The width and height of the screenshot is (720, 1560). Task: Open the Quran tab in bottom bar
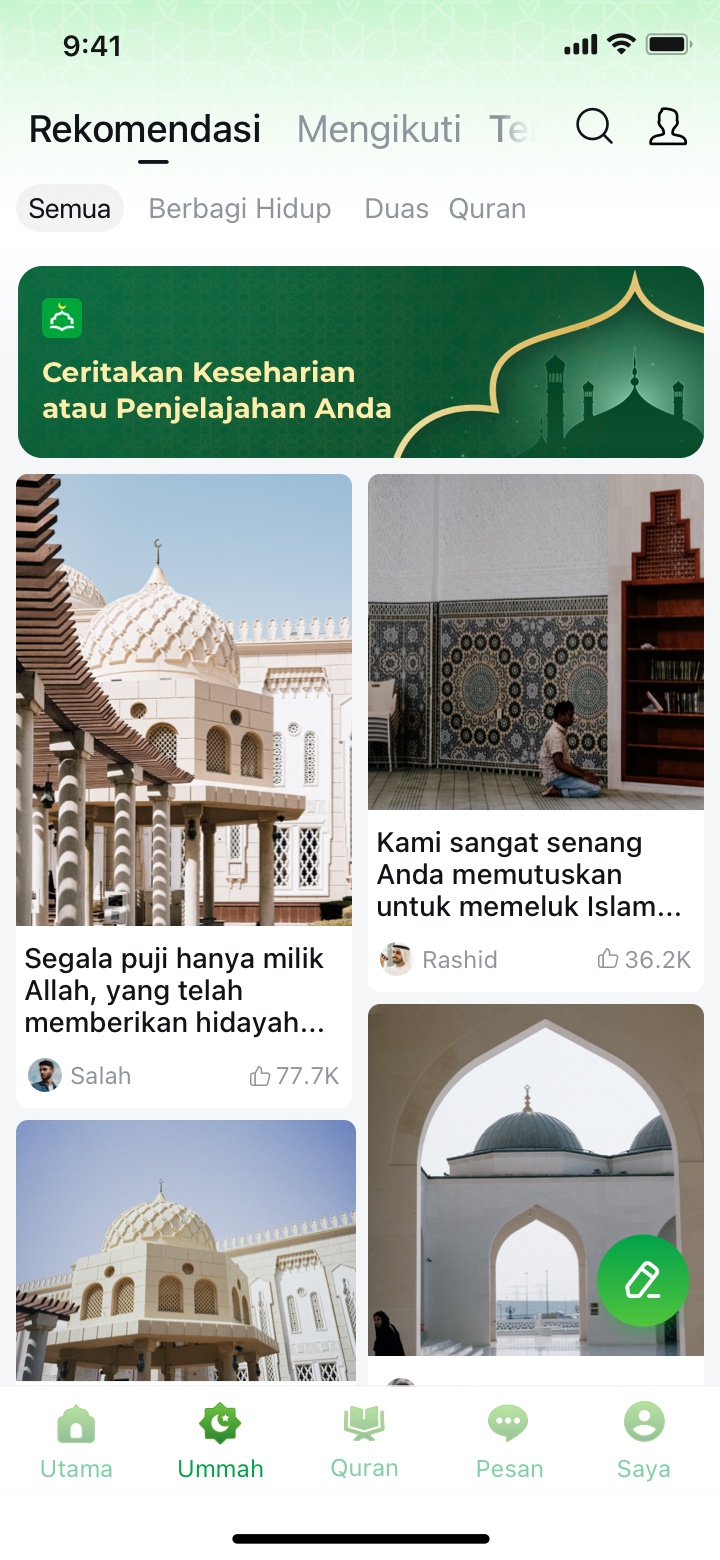click(364, 1440)
